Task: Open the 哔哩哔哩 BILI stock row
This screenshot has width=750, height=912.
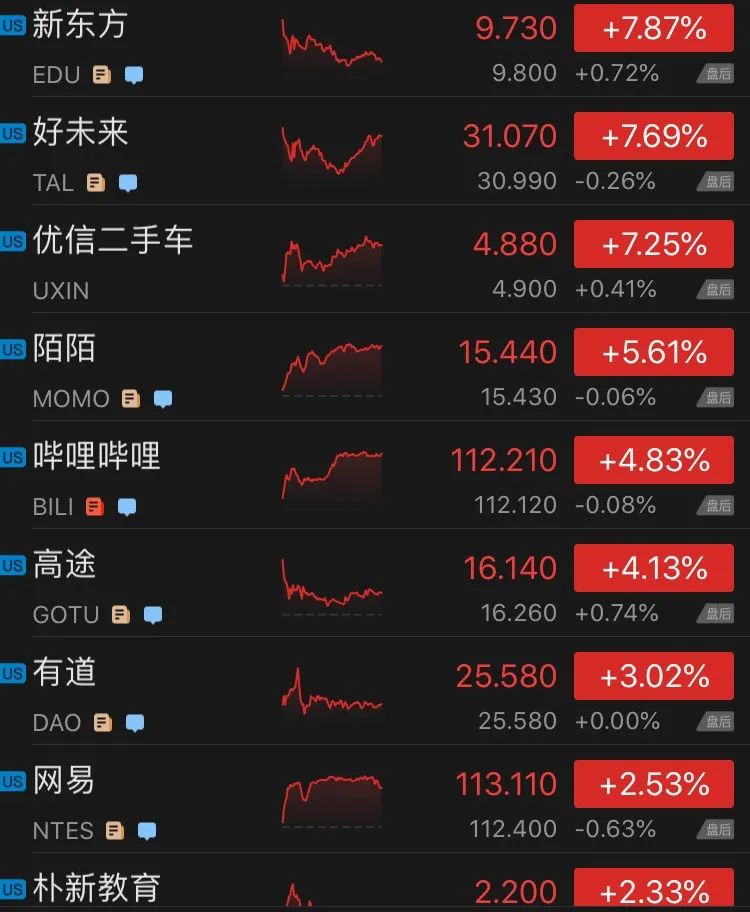Action: coord(96,456)
